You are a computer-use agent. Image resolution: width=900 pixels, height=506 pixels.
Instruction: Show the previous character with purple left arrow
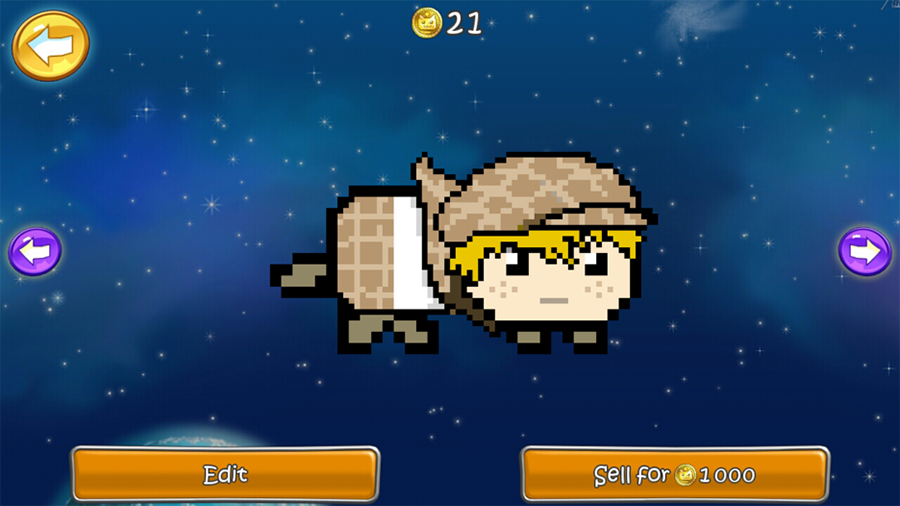[x=35, y=252]
